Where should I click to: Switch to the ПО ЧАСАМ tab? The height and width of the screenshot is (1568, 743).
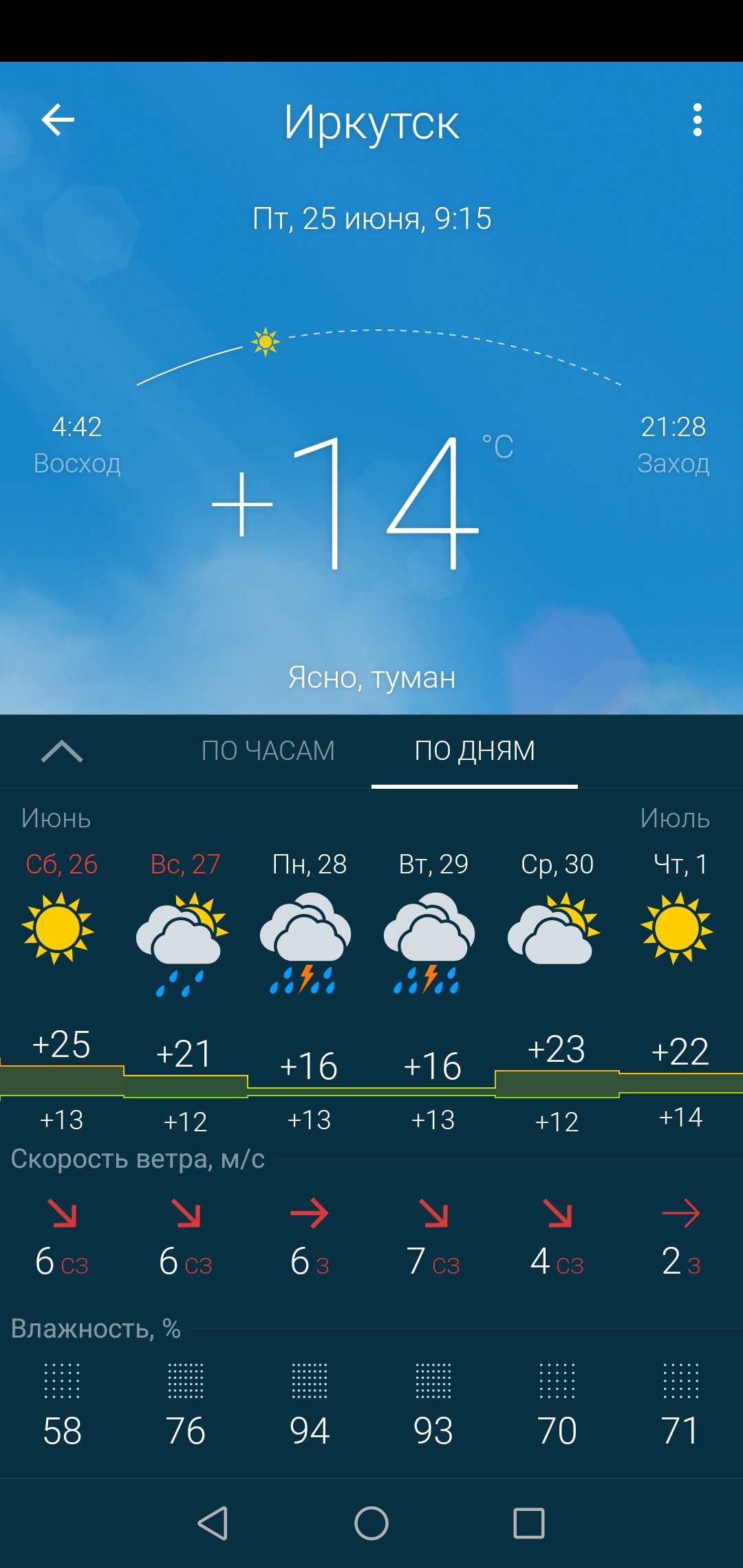click(x=268, y=751)
